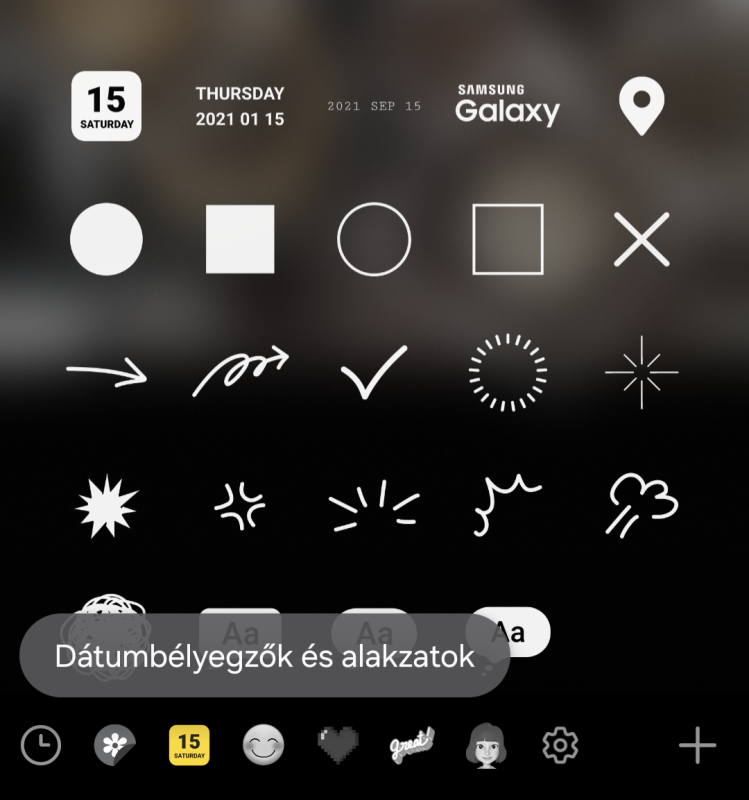
Task: Open the avatar emoji sticker tab
Action: (x=486, y=745)
